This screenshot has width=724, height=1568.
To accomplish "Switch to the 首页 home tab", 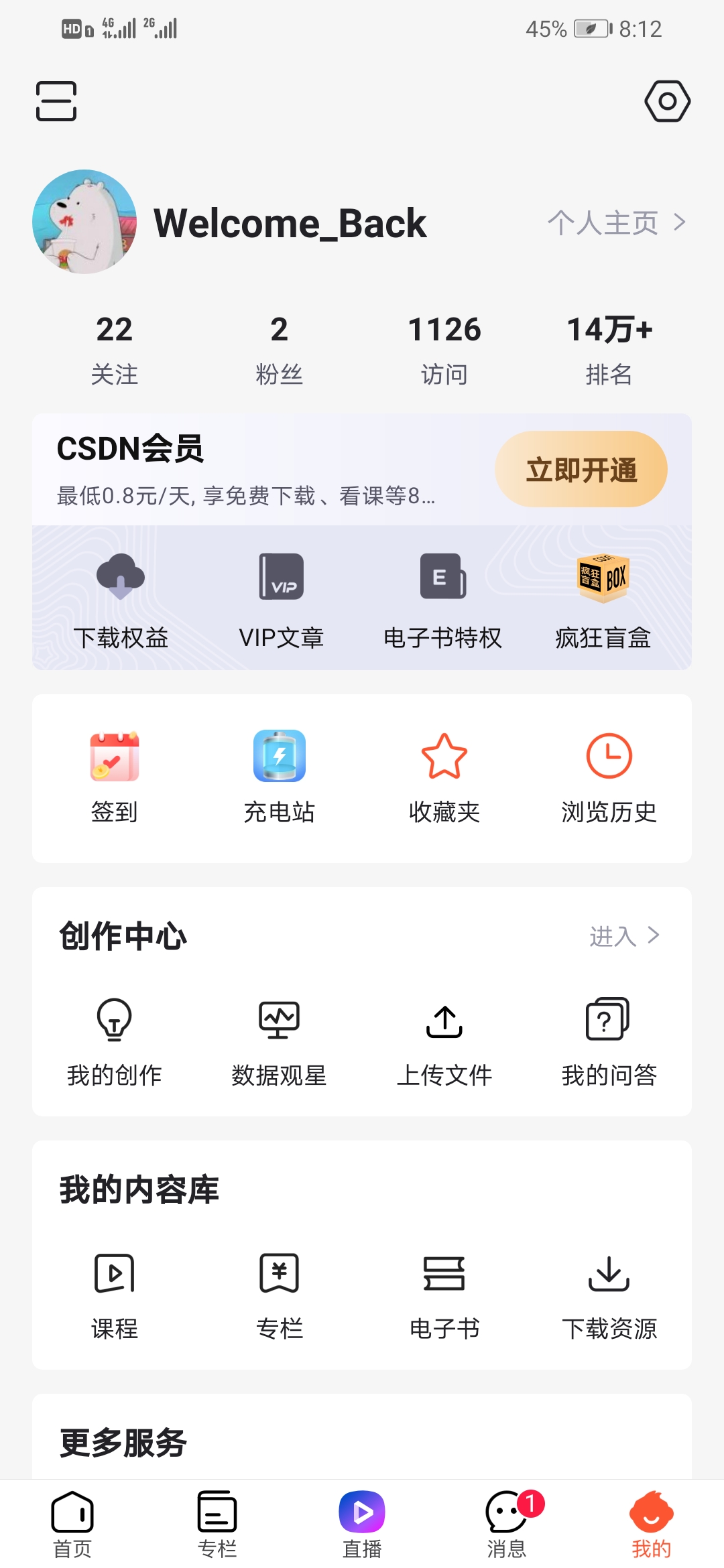I will [x=72, y=1524].
